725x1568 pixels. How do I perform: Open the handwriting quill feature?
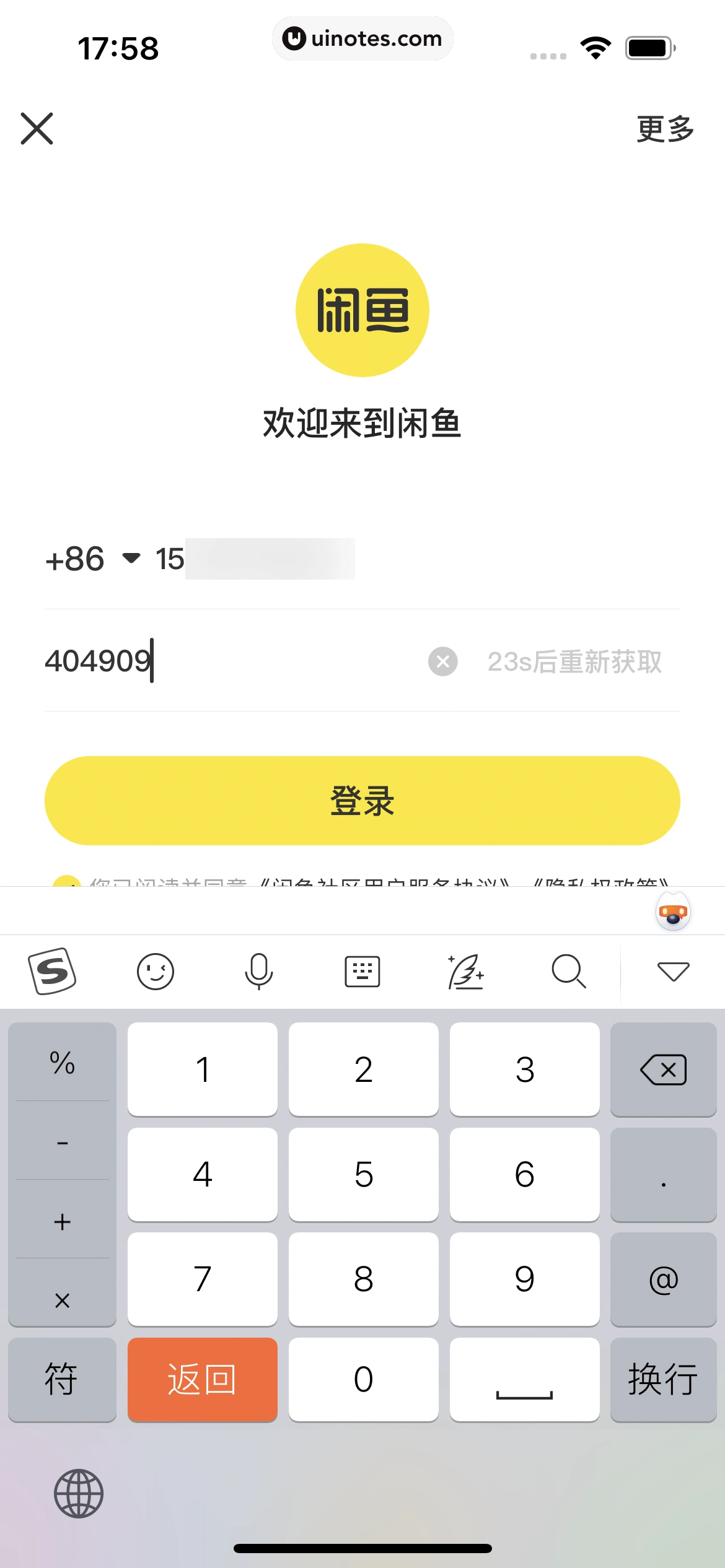(x=465, y=971)
